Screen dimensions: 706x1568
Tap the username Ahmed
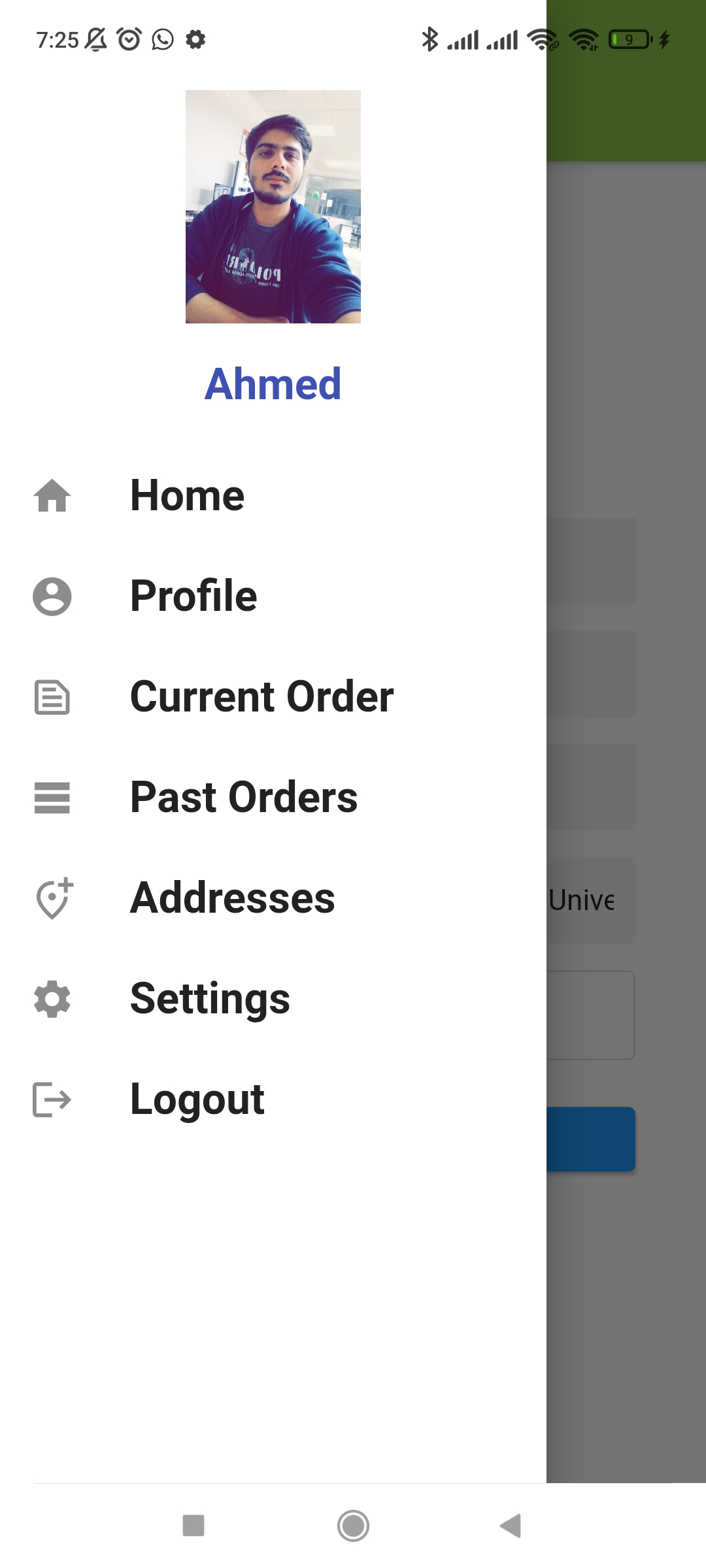click(x=273, y=385)
